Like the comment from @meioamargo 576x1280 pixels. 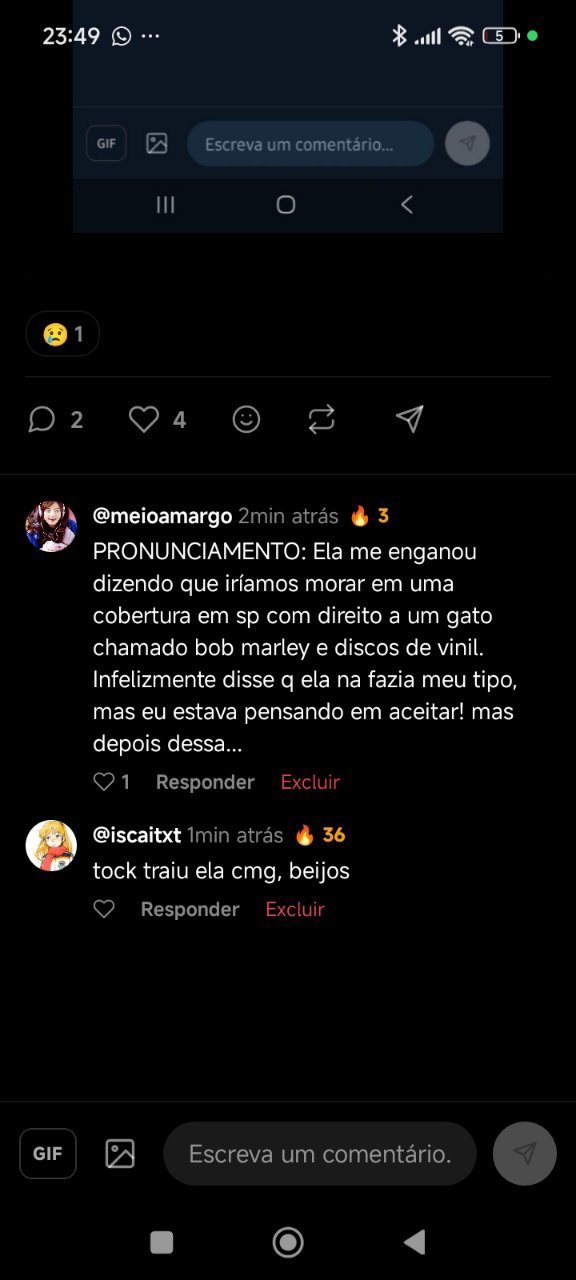pyautogui.click(x=104, y=782)
